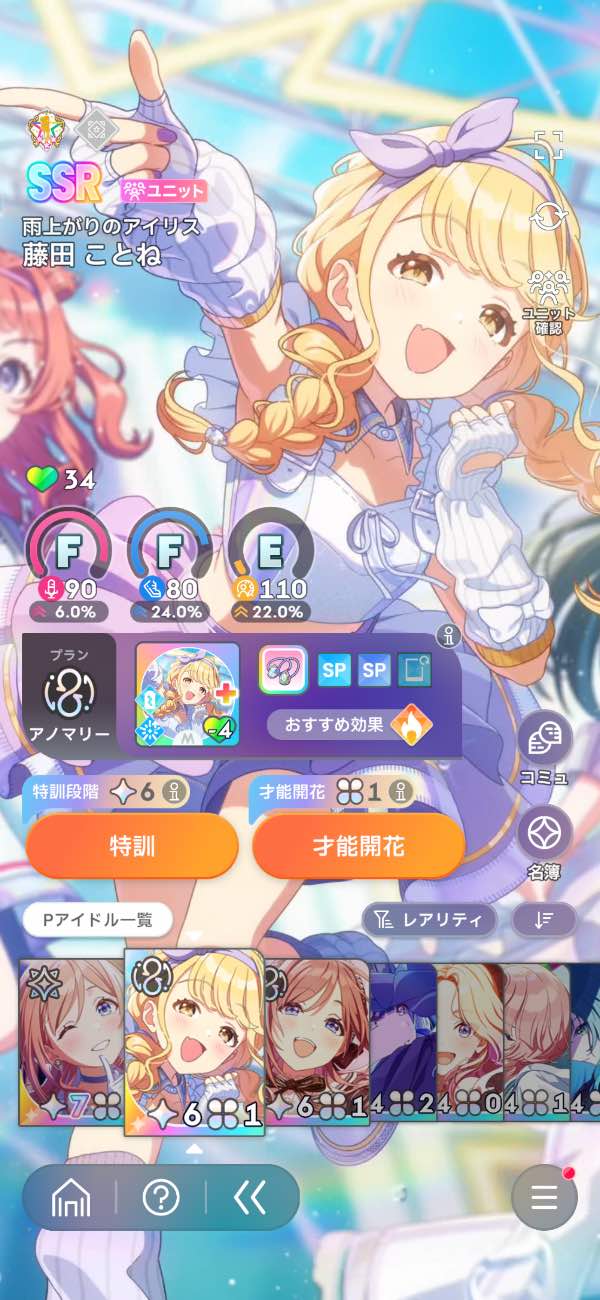Tap the orange 才能開花 button
600x1300 pixels.
(358, 846)
